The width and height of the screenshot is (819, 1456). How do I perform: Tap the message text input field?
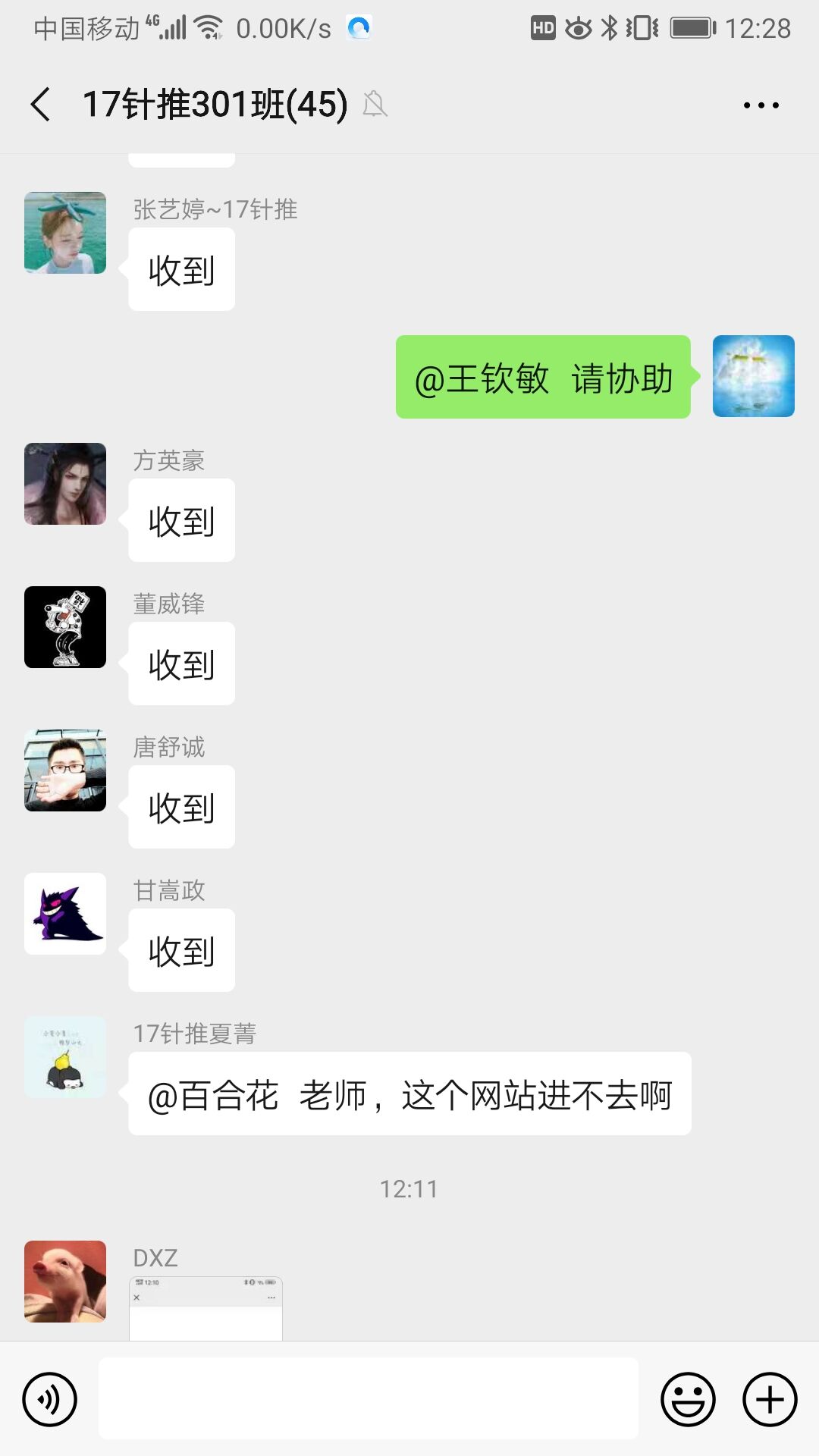click(368, 1399)
